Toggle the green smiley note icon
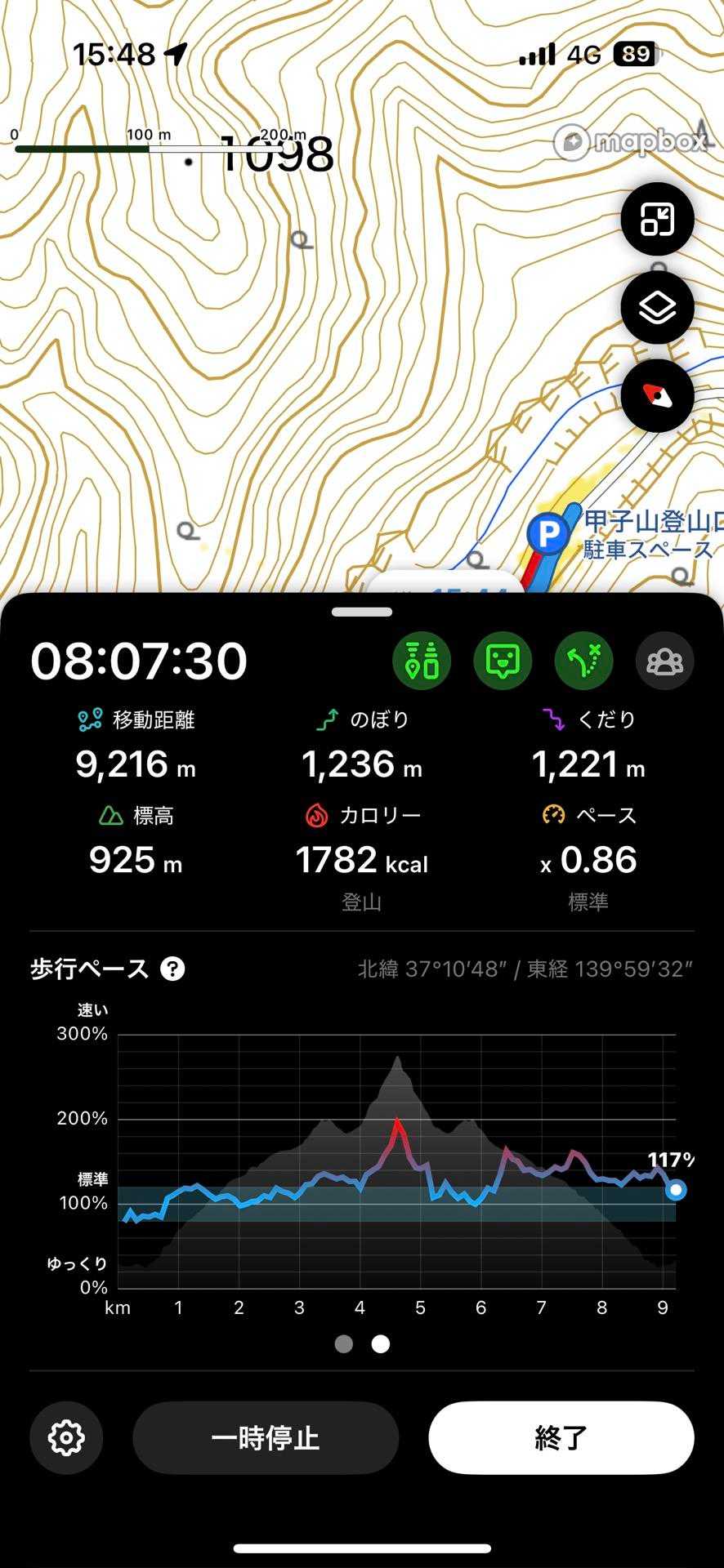The height and width of the screenshot is (1568, 724). click(503, 661)
